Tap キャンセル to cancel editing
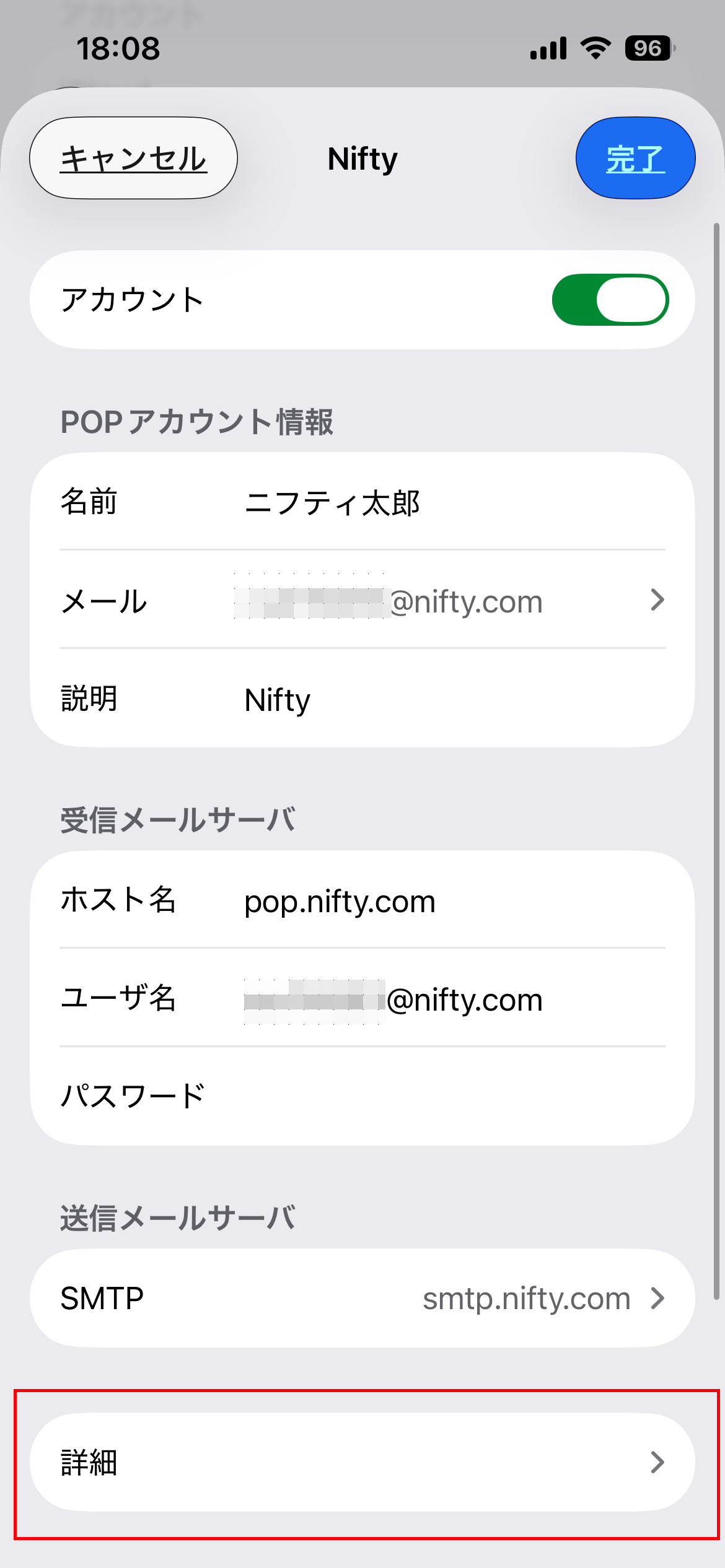Viewport: 725px width, 1568px height. tap(133, 159)
